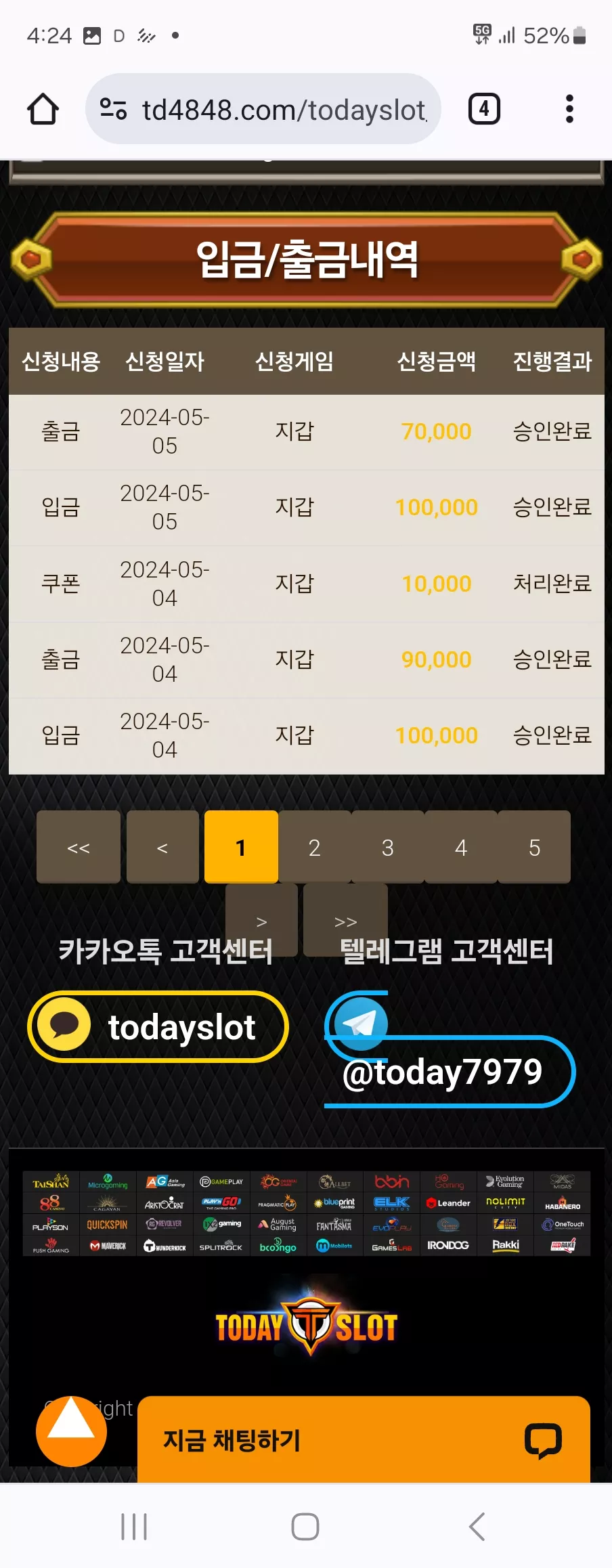Jump to the first page with <<
The image size is (612, 1568).
click(x=79, y=847)
